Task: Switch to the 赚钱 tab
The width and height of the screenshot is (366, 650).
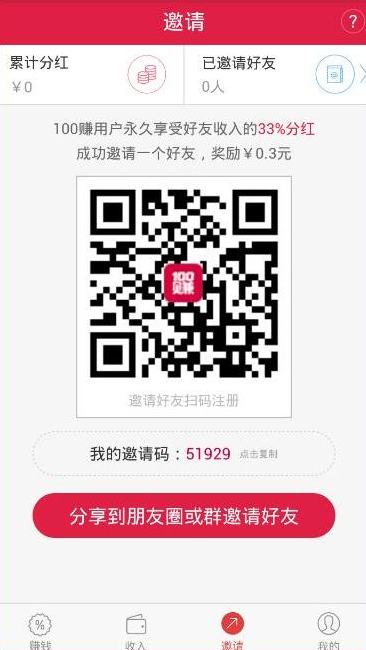Action: [40, 631]
